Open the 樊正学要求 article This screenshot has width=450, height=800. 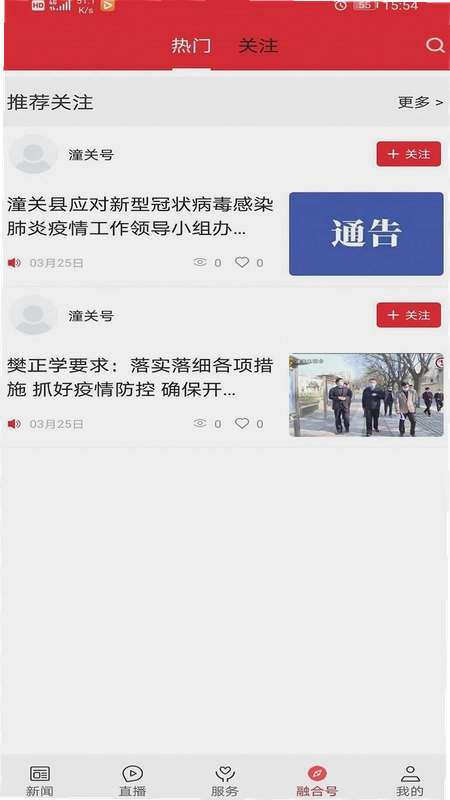140,378
